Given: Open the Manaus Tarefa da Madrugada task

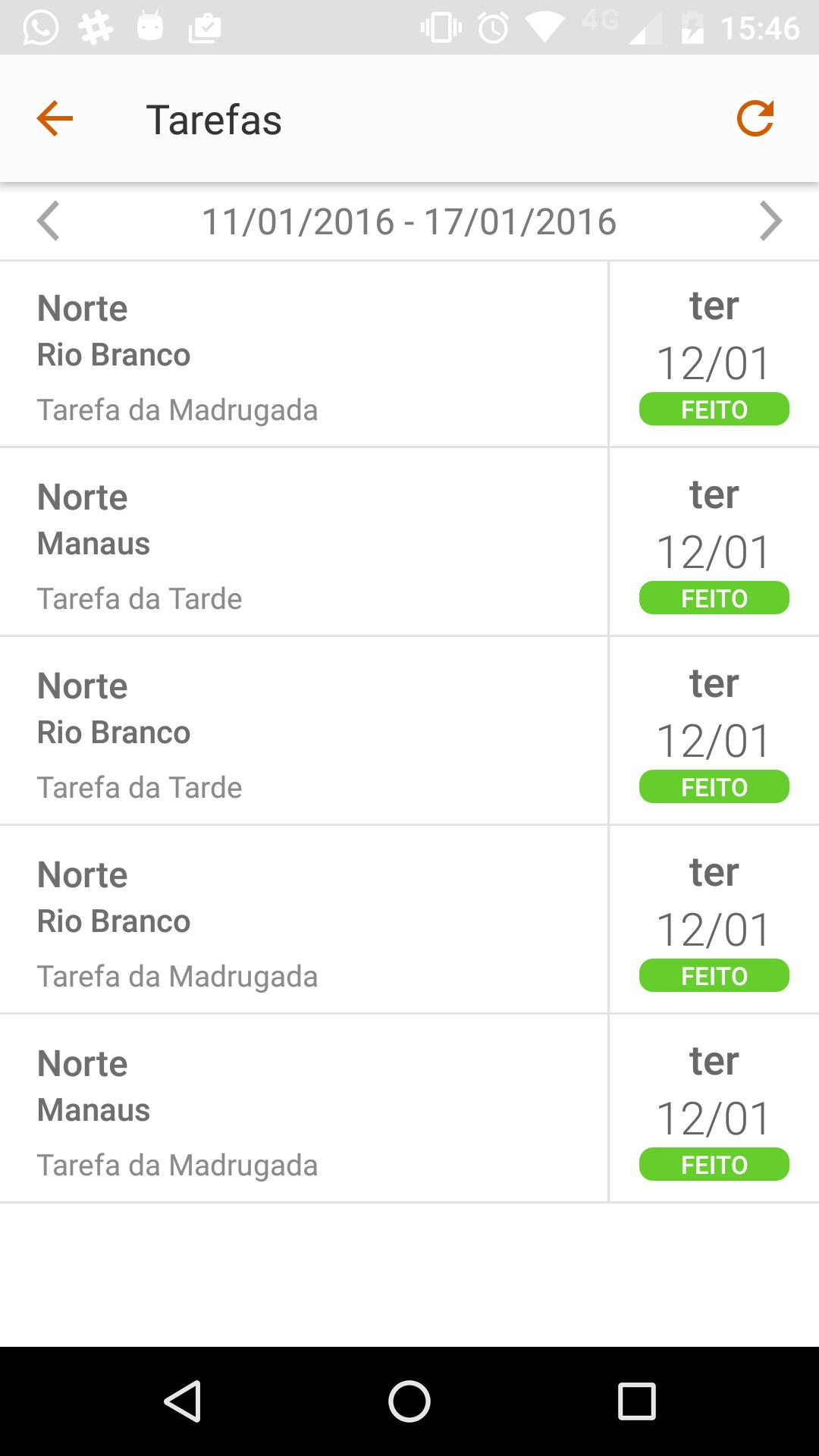Looking at the screenshot, I should (x=409, y=1109).
